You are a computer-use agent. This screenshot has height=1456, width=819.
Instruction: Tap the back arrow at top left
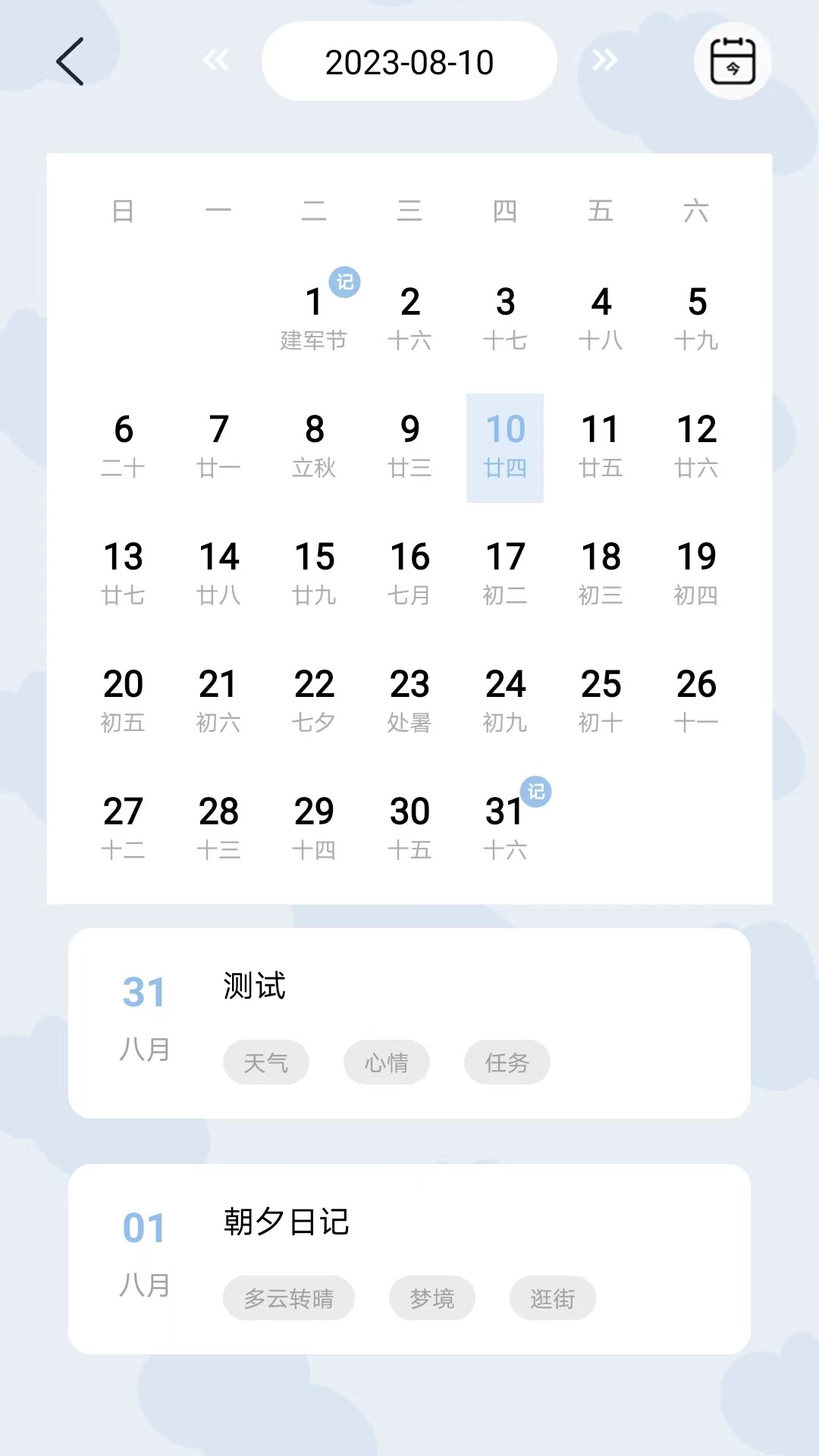pos(70,61)
